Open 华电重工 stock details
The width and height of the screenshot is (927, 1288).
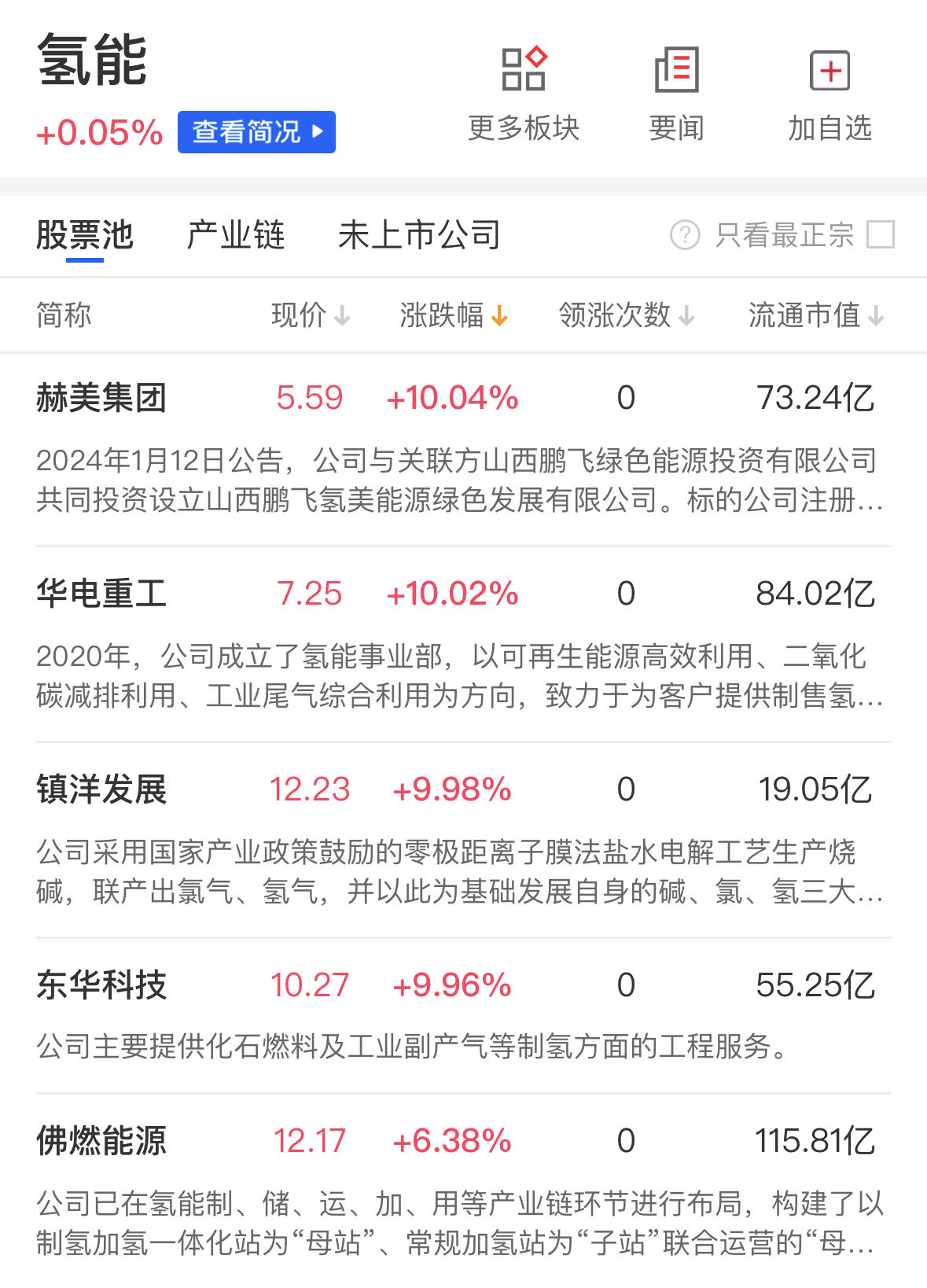point(101,594)
